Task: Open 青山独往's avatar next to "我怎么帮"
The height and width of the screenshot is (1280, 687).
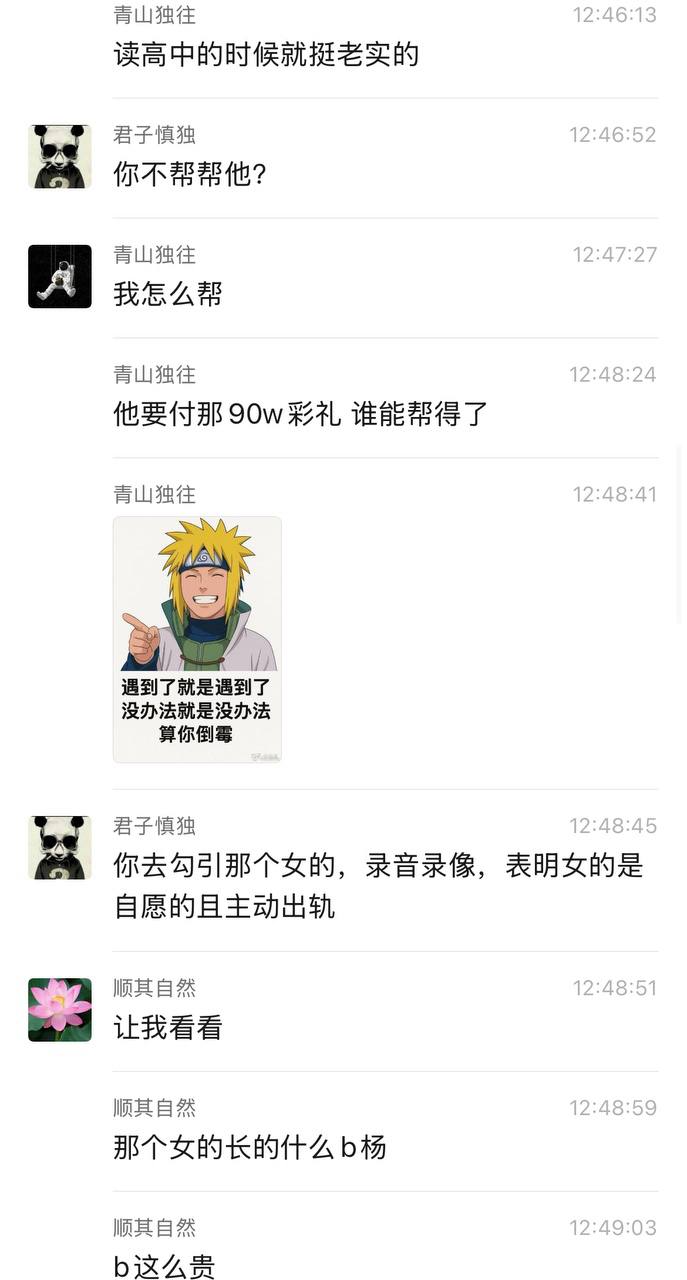Action: [x=60, y=276]
